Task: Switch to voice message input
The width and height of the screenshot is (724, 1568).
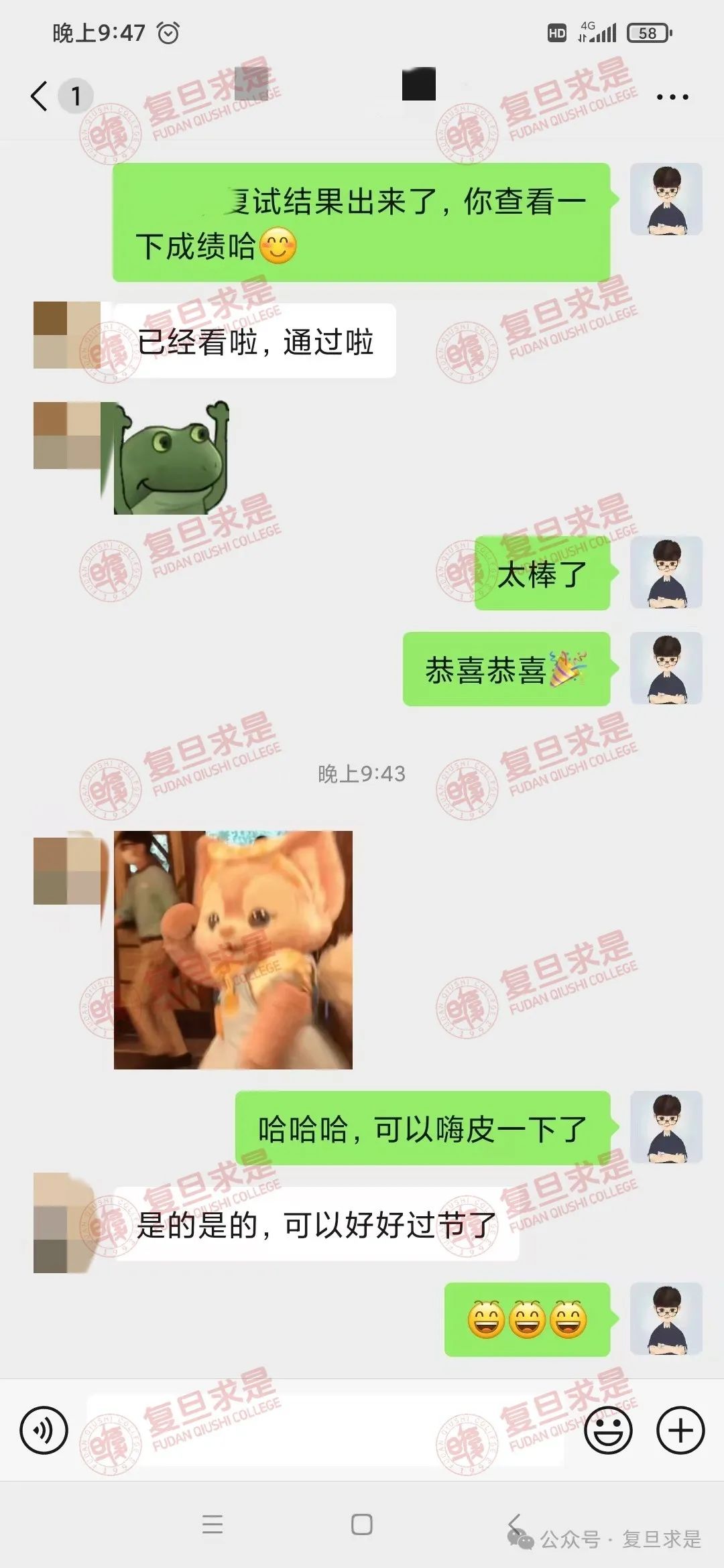Action: tap(44, 1431)
